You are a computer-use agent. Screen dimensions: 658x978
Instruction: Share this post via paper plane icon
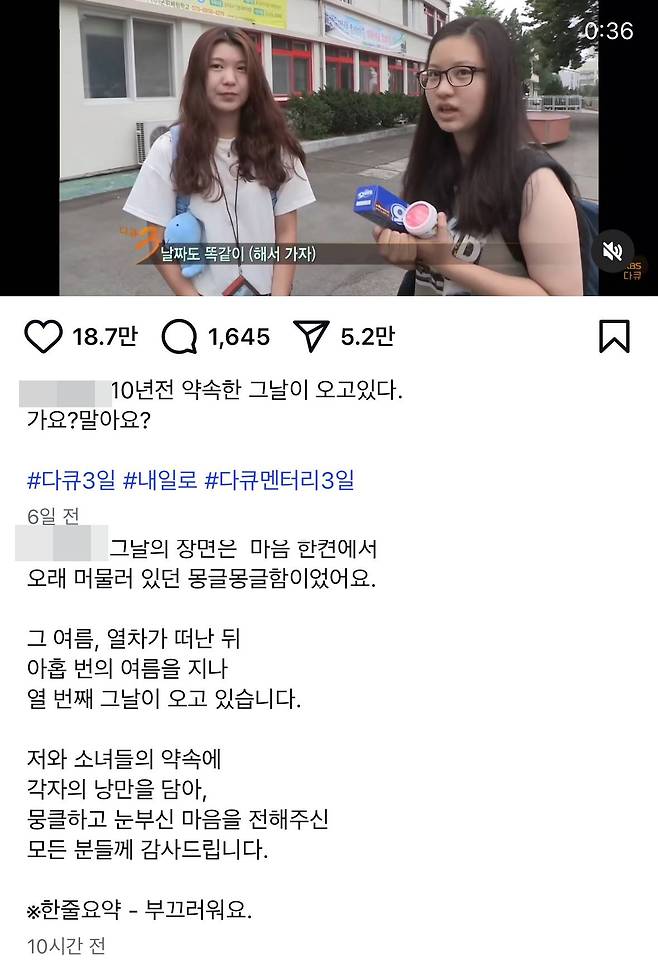[x=310, y=337]
